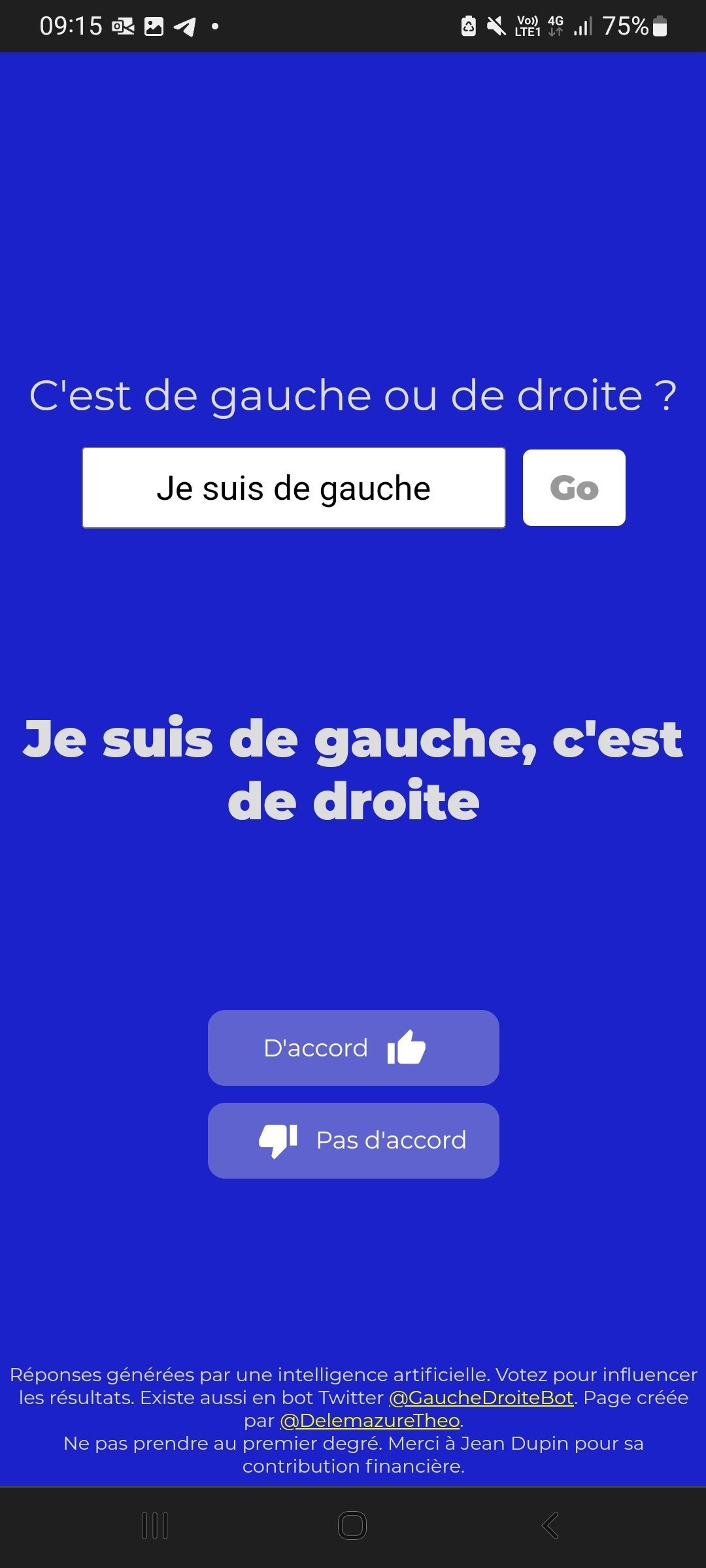Choose Pas d'accord to disagree

(x=354, y=1141)
